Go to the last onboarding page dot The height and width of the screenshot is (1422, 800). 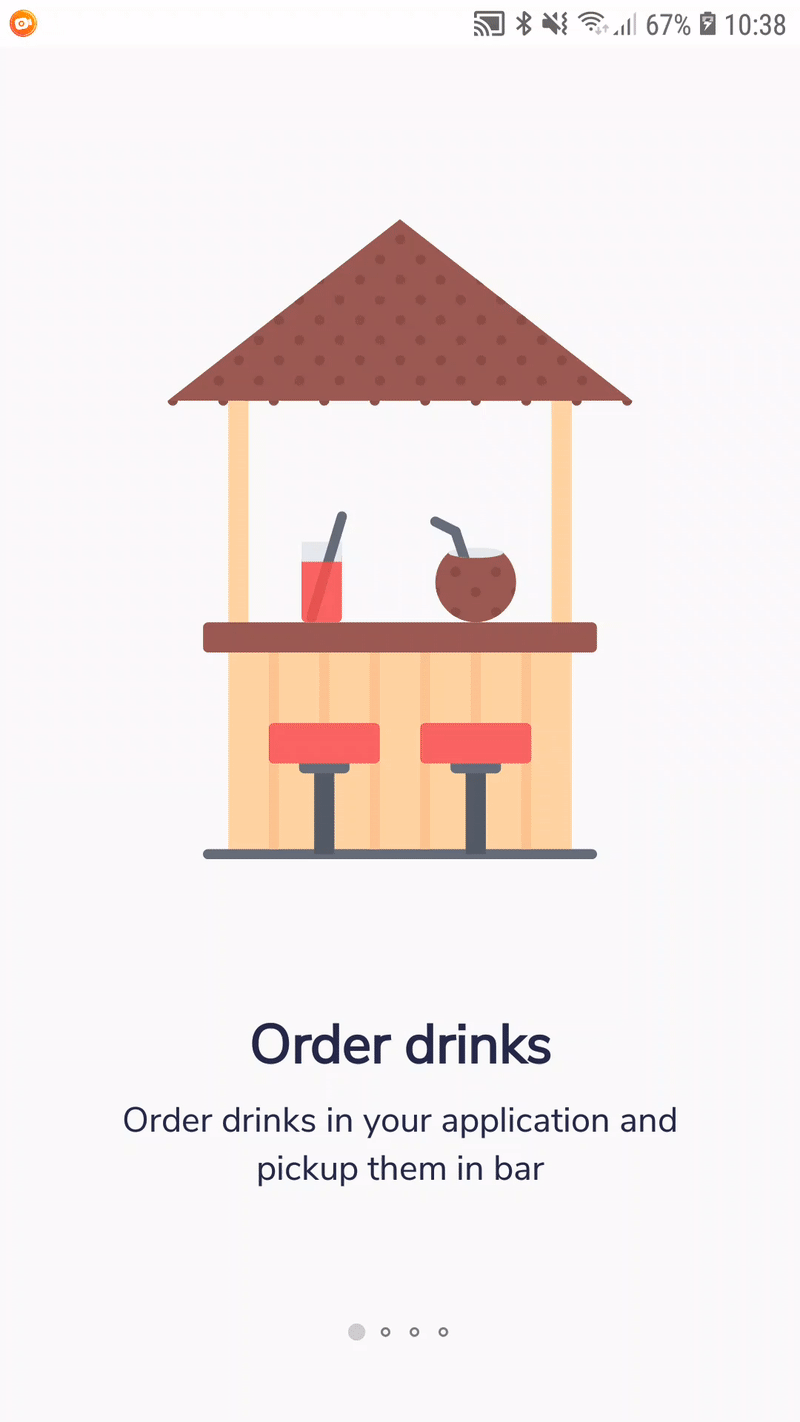pyautogui.click(x=443, y=1332)
